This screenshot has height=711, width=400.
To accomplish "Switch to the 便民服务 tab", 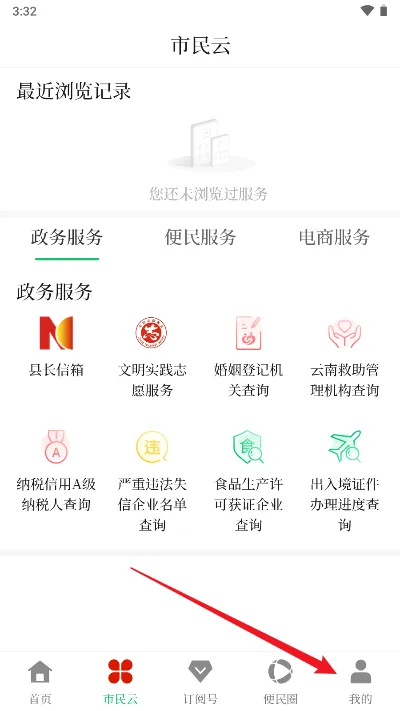I will point(200,237).
